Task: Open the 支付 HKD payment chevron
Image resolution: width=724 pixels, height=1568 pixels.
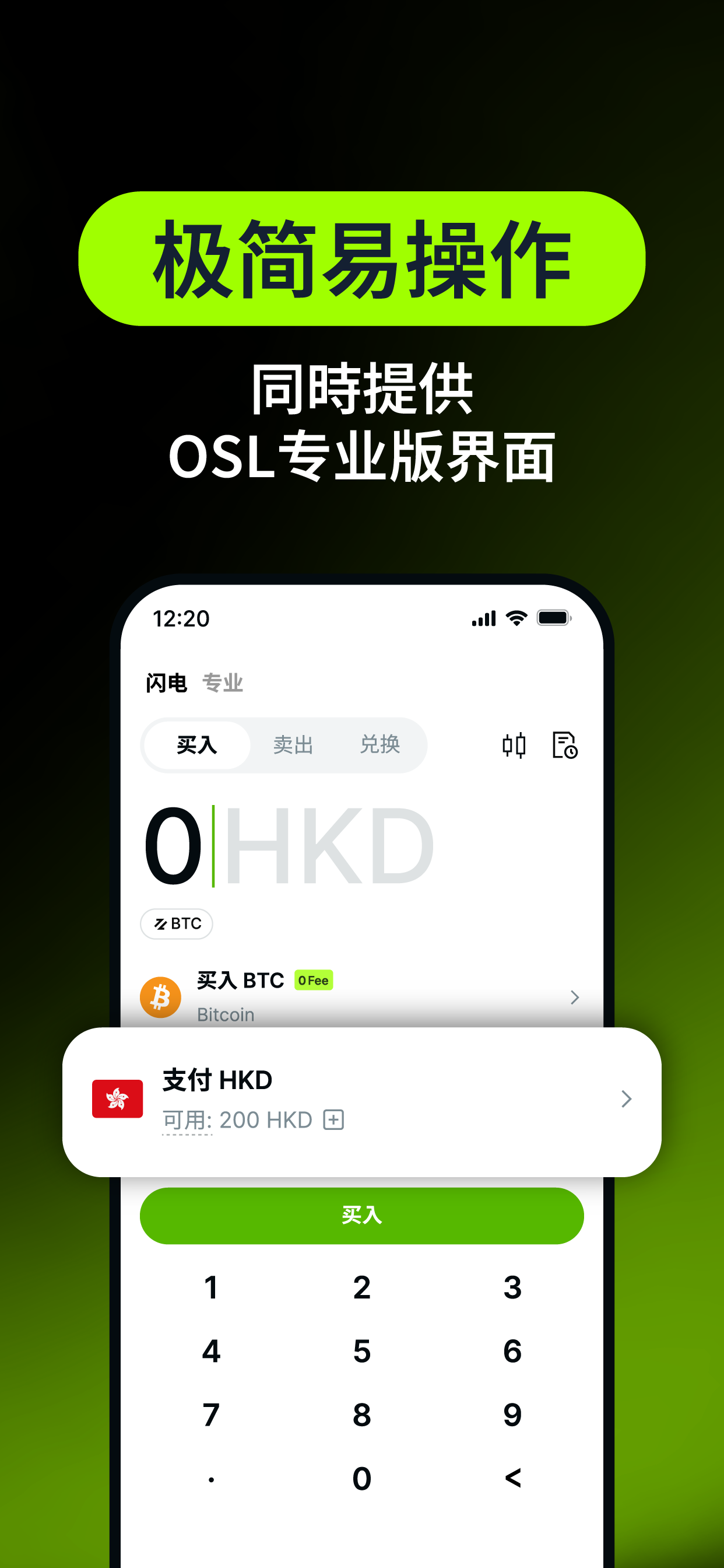Action: coord(625,1100)
